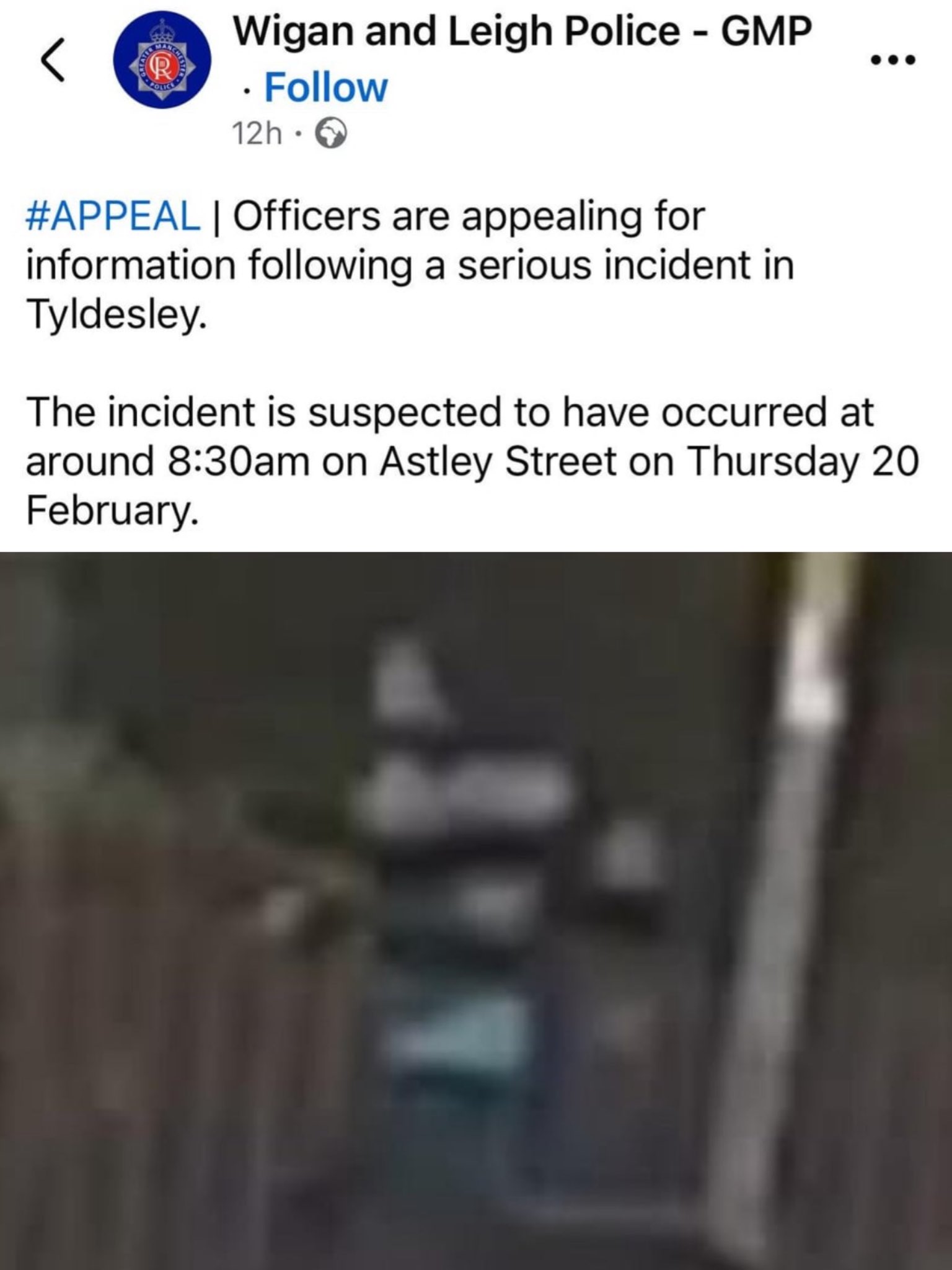Go back using the arrow

(53, 60)
